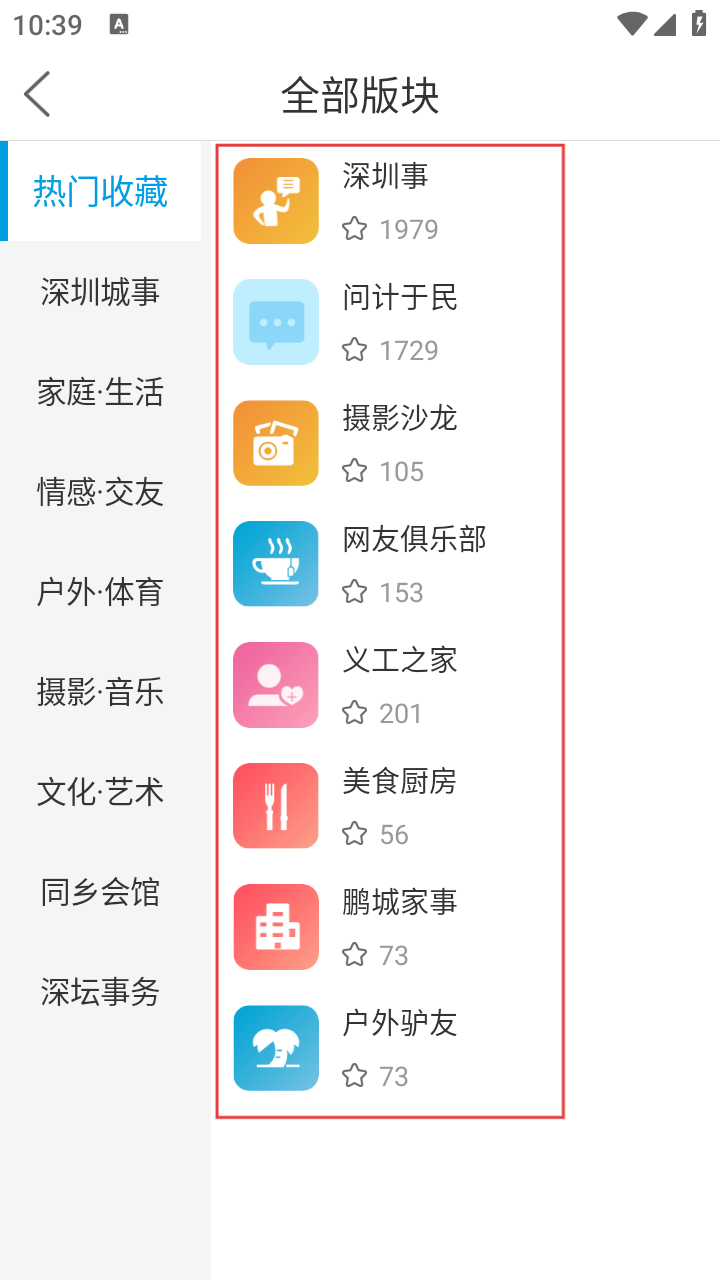Screen dimensions: 720x1280
Task: Switch to the 家庭·生活 category
Action: click(x=100, y=392)
